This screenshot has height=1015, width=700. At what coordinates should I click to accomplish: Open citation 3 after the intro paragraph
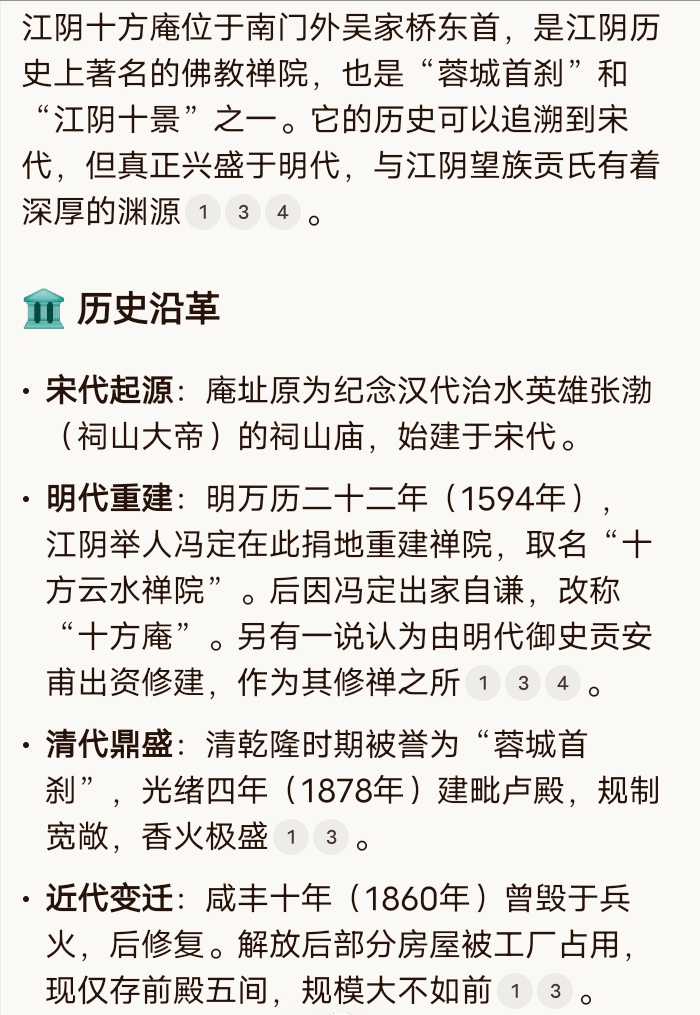243,211
